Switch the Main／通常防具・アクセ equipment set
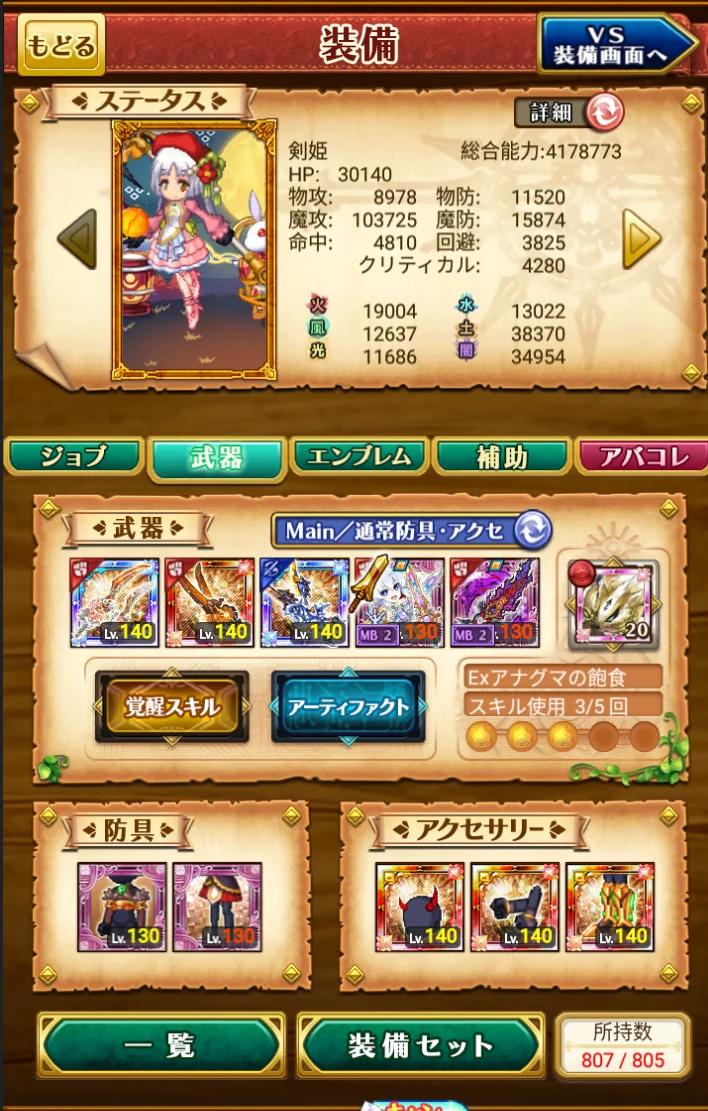Image resolution: width=708 pixels, height=1111 pixels. point(534,530)
